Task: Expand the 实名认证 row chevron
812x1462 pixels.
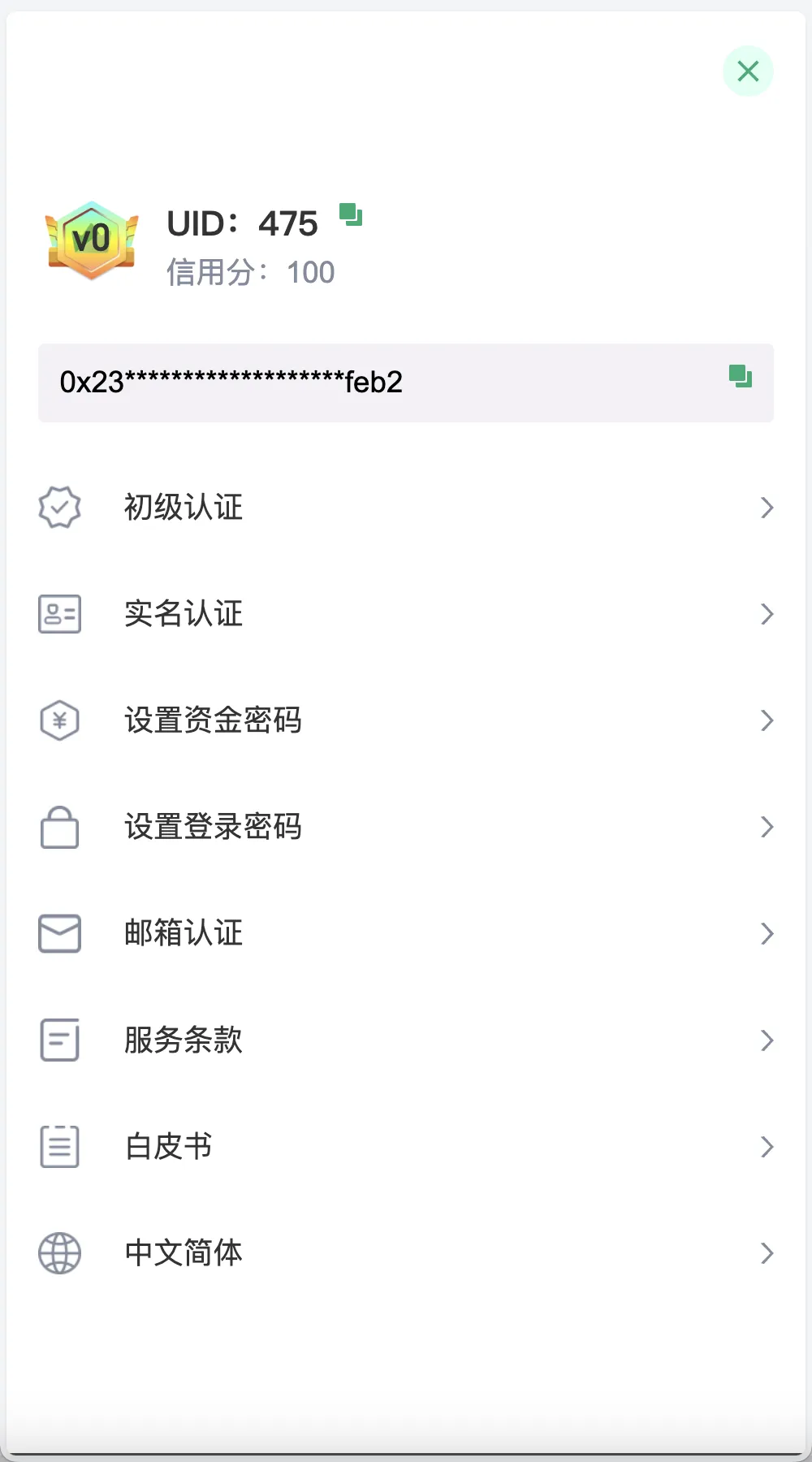Action: [767, 614]
